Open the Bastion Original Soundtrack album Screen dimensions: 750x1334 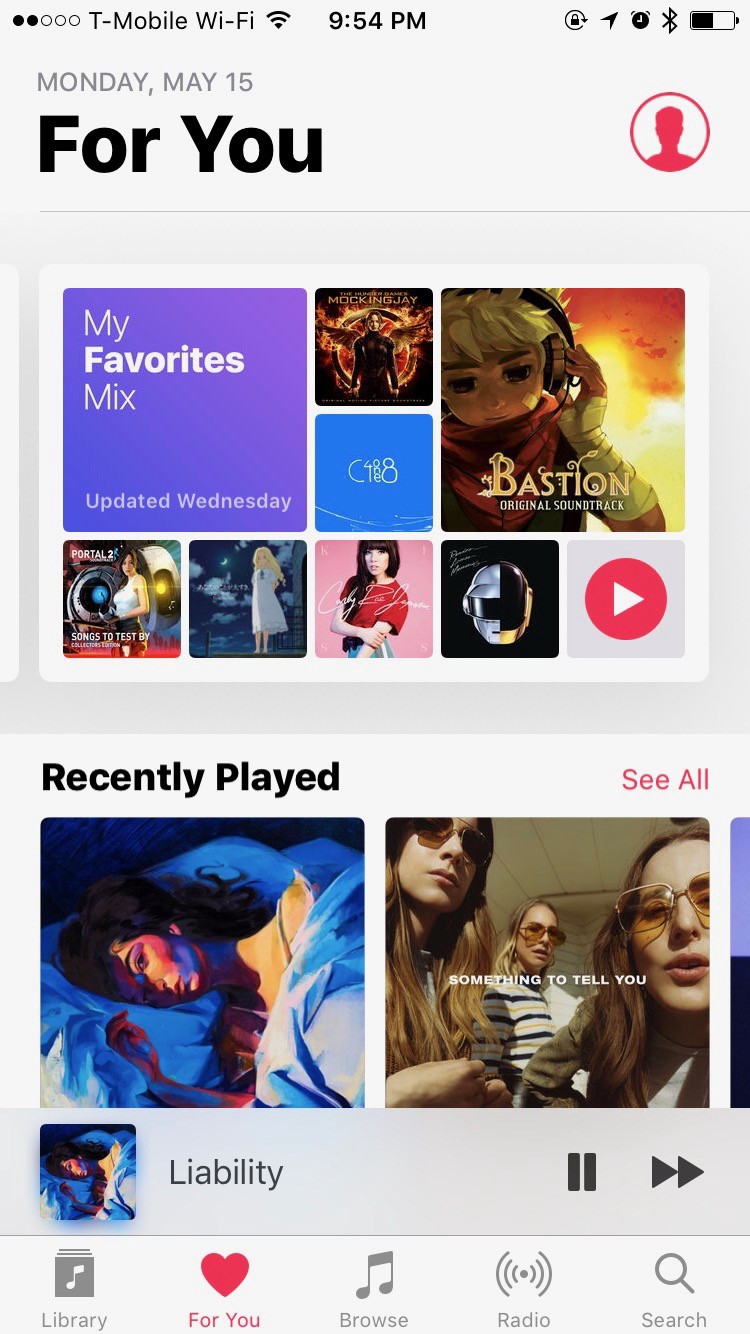click(563, 410)
